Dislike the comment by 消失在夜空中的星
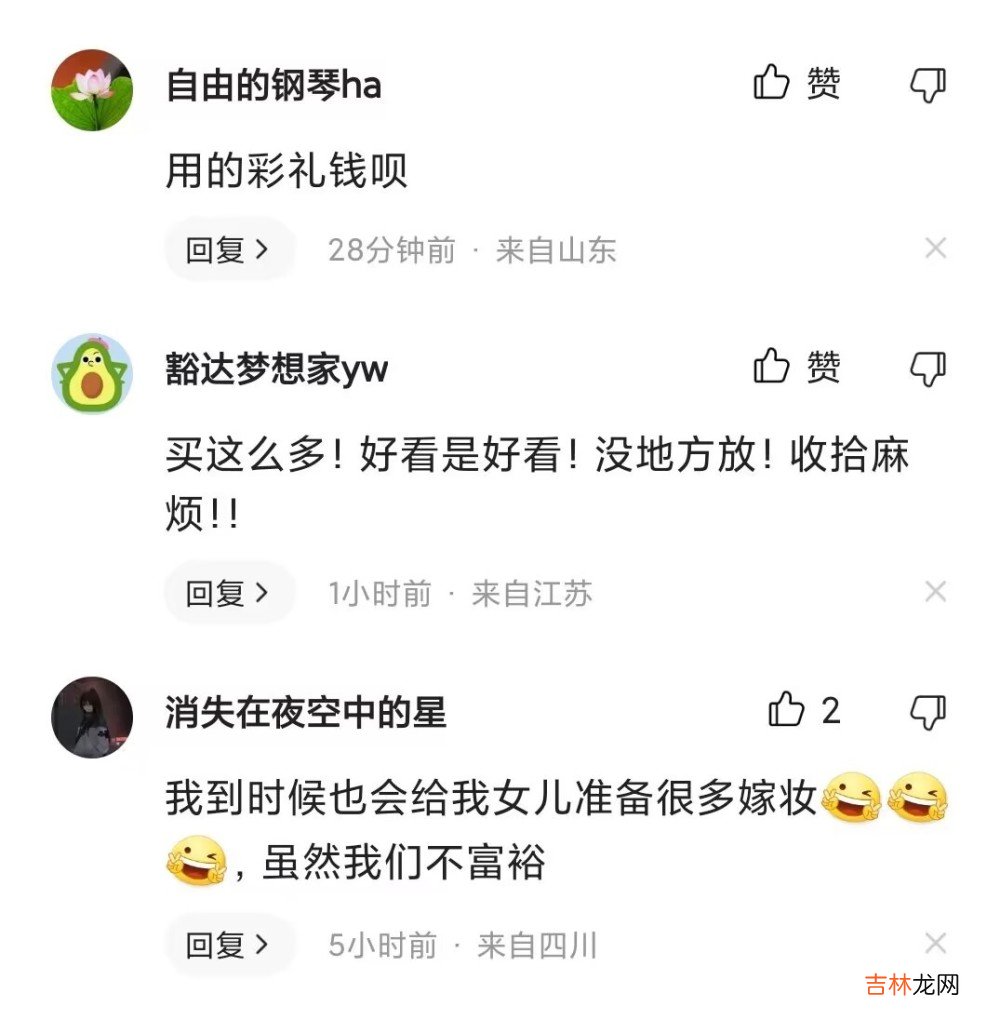 point(927,713)
